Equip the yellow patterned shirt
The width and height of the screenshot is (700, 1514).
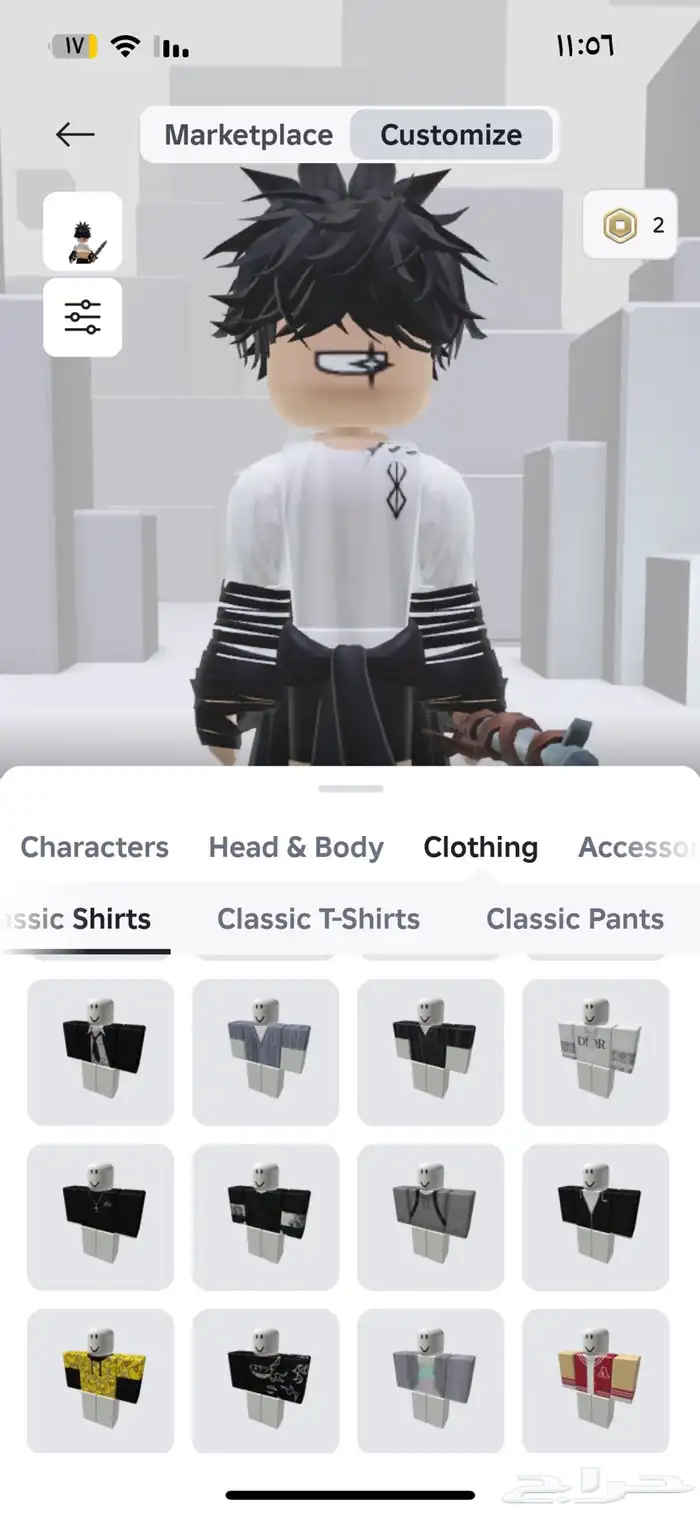[100, 1381]
